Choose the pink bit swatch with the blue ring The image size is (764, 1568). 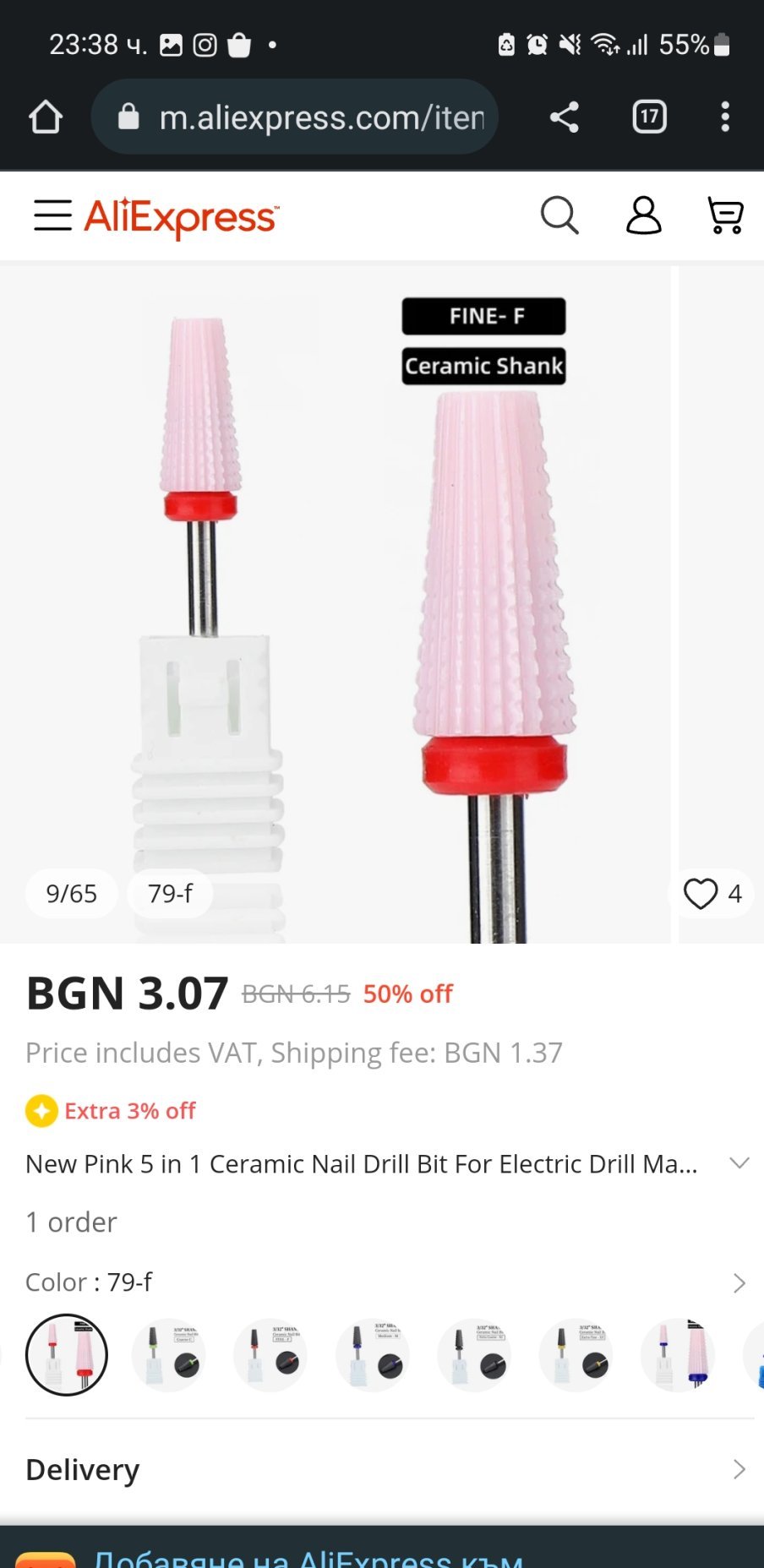tap(678, 1355)
